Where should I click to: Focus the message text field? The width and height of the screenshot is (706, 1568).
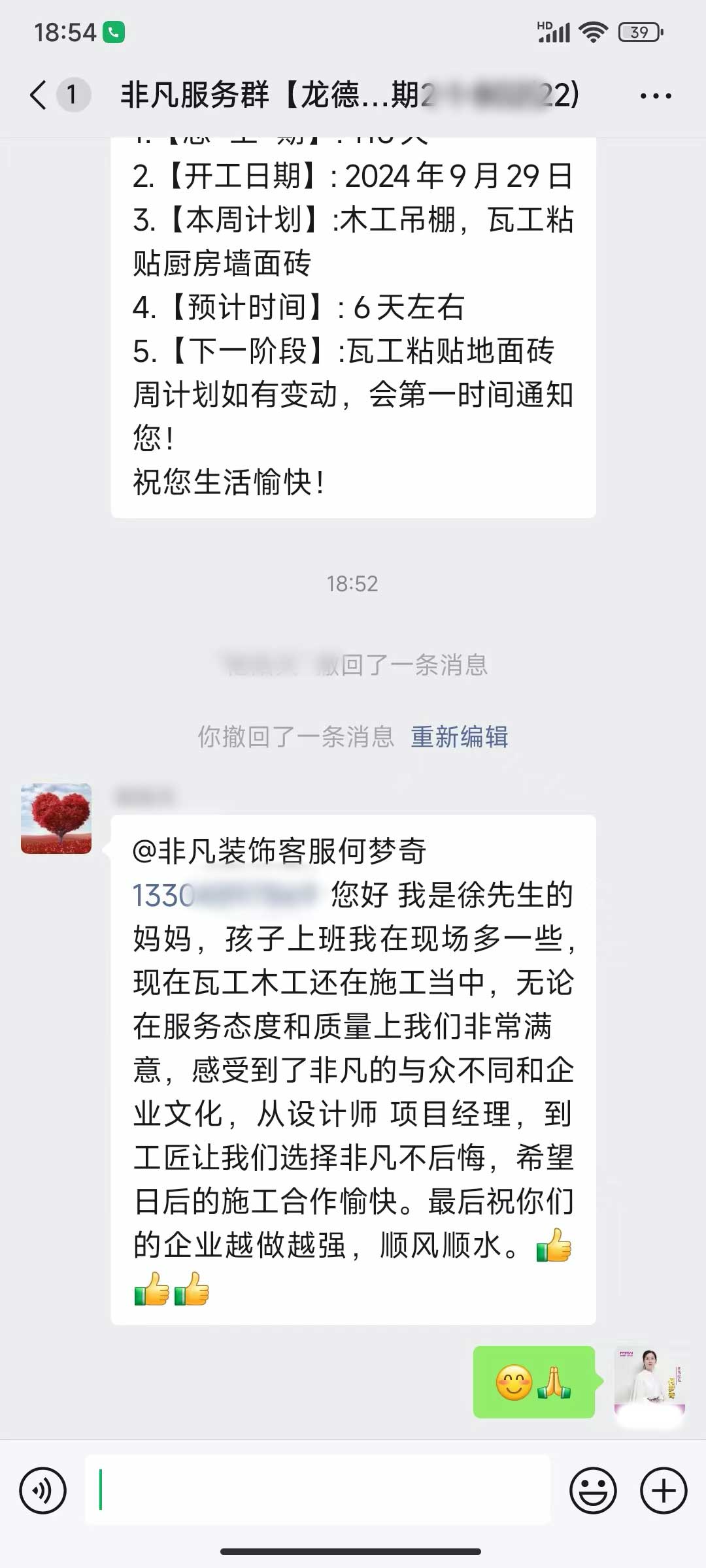tap(318, 1490)
